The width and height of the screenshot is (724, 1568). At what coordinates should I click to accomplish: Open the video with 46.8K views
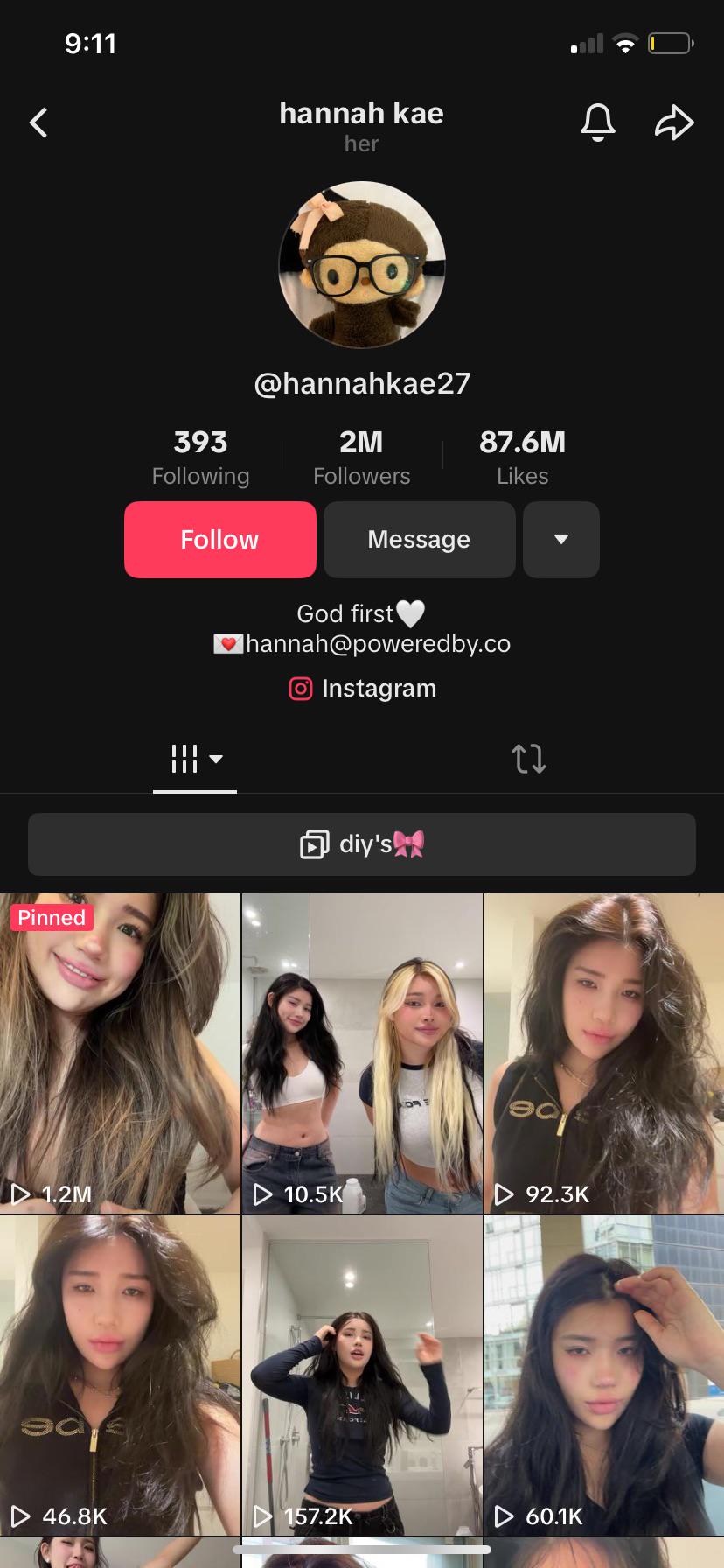pyautogui.click(x=120, y=1375)
